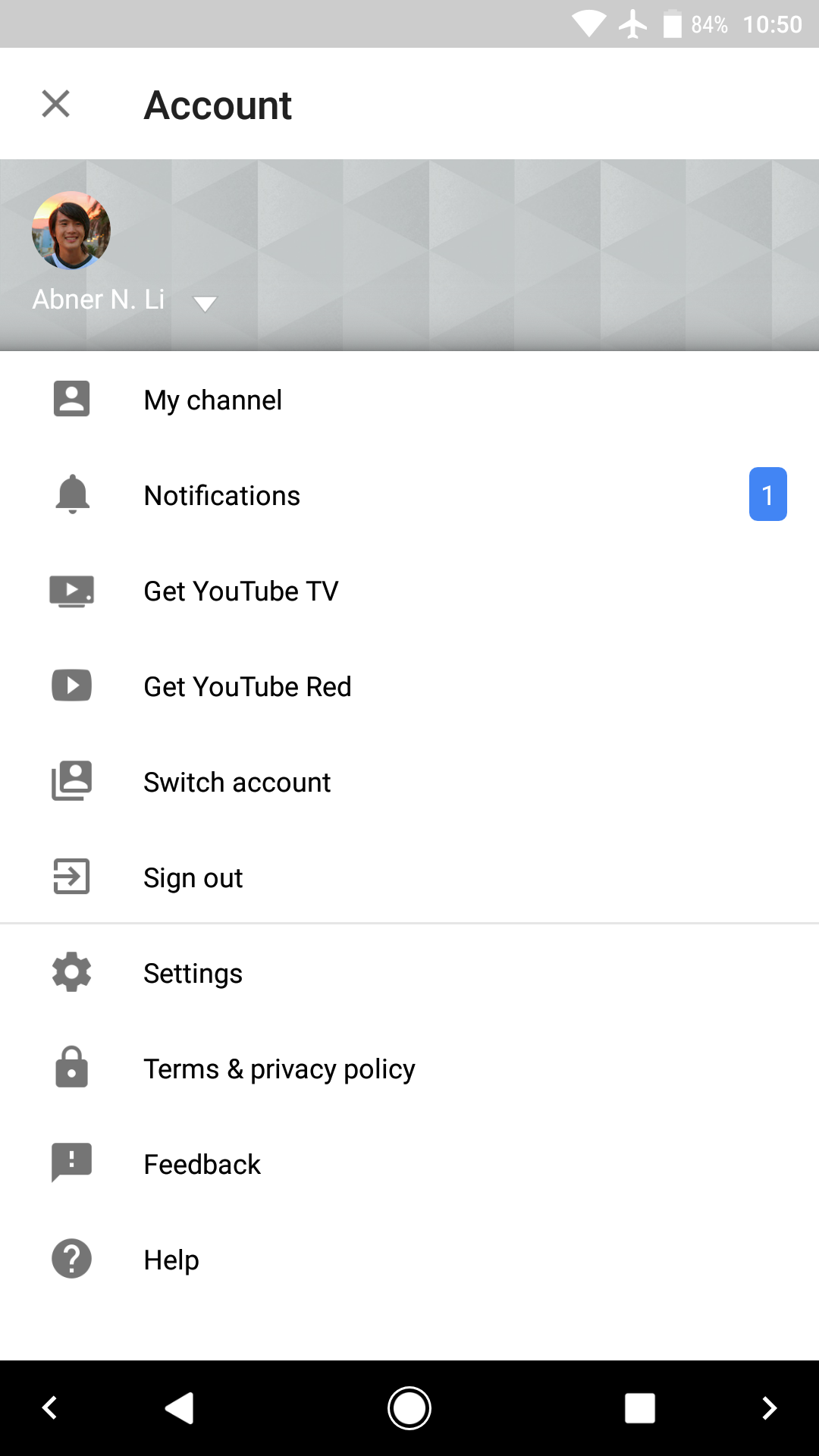Tap the Get YouTube TV icon

click(x=71, y=591)
